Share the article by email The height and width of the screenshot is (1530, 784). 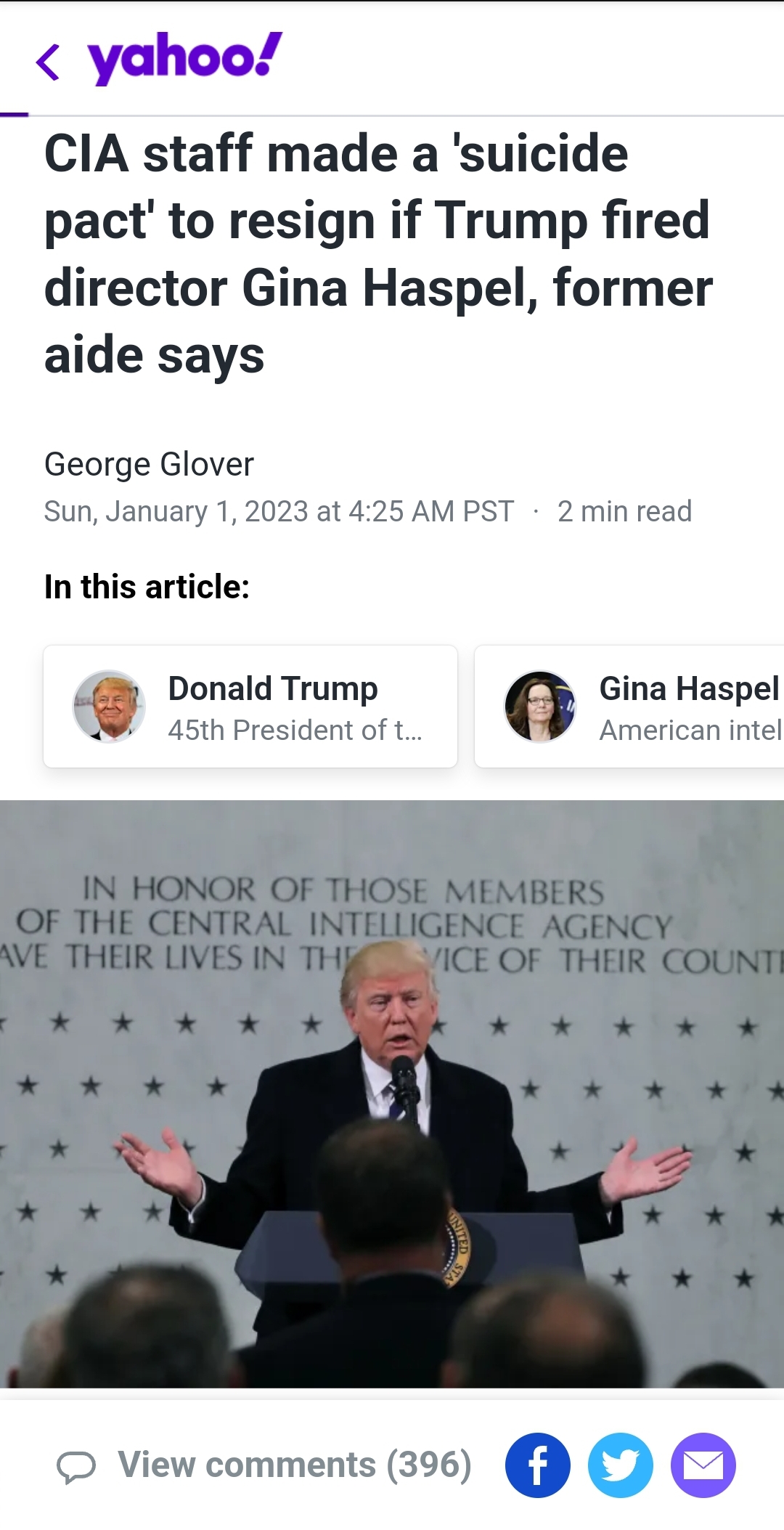(x=703, y=1465)
